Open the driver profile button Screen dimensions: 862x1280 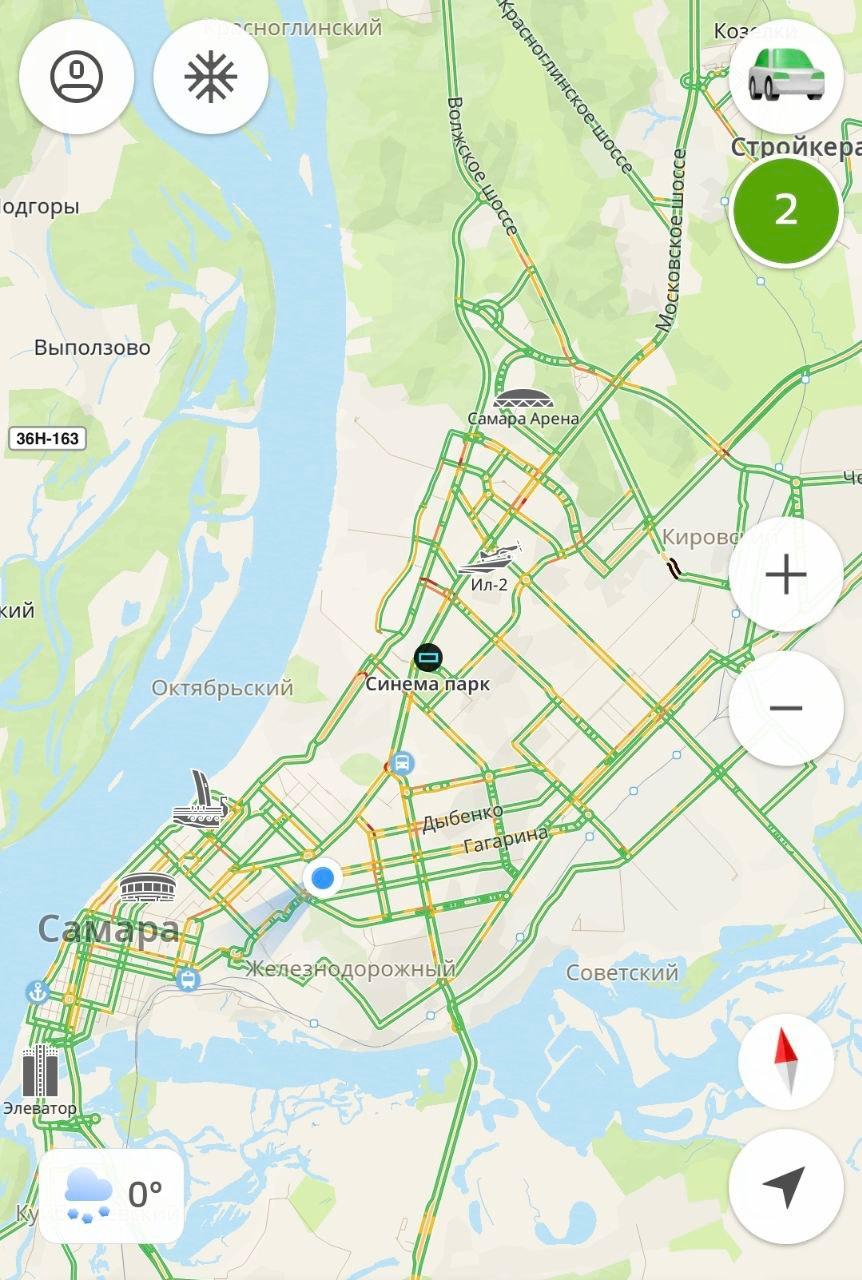pyautogui.click(x=76, y=77)
